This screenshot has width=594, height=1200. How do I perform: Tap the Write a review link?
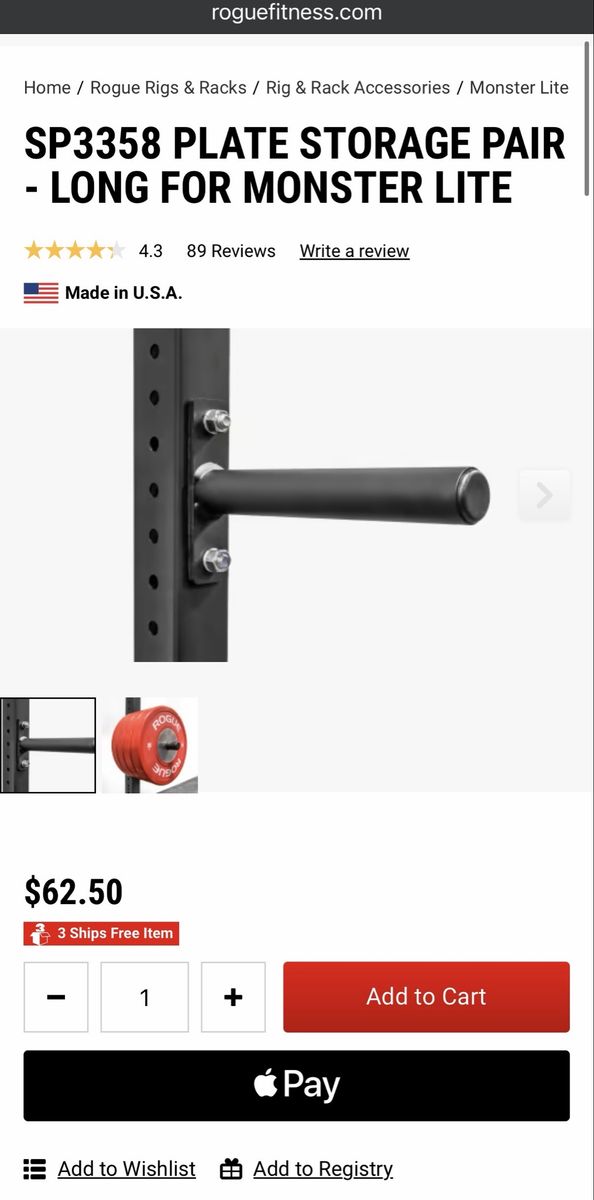[x=354, y=251]
